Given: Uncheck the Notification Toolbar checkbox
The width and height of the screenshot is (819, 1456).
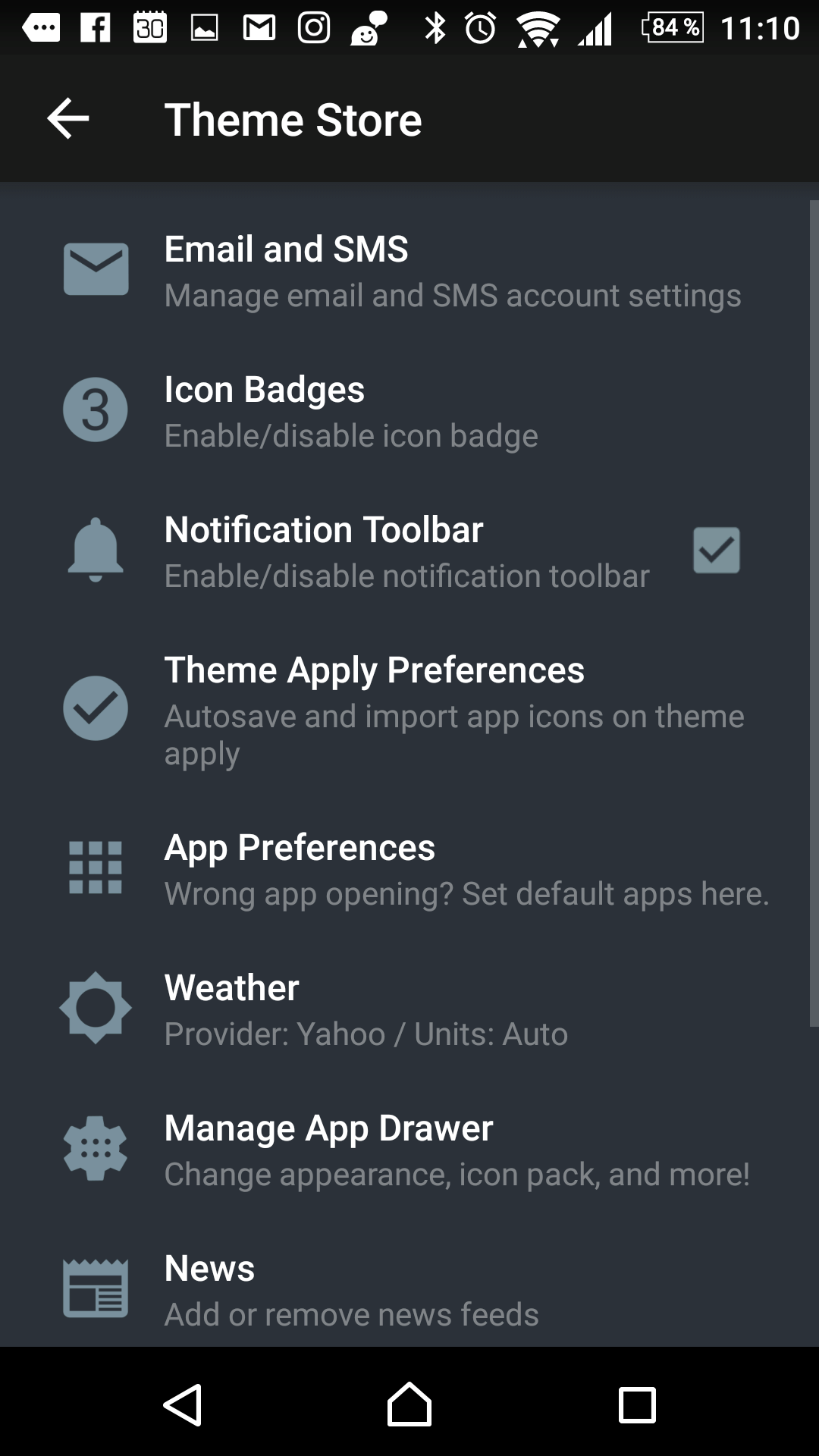Looking at the screenshot, I should pyautogui.click(x=716, y=551).
